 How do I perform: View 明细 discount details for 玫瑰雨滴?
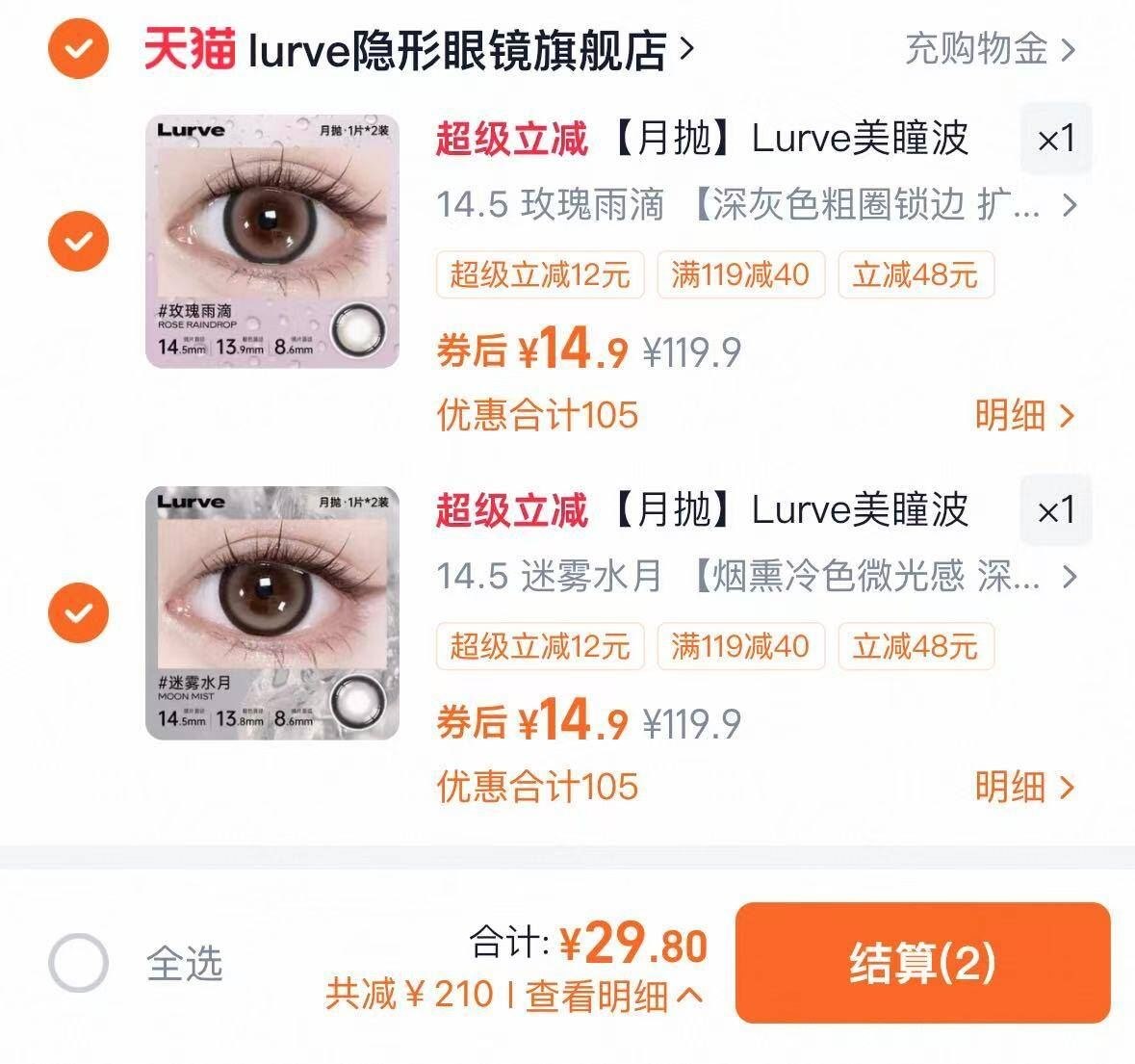tap(1023, 415)
